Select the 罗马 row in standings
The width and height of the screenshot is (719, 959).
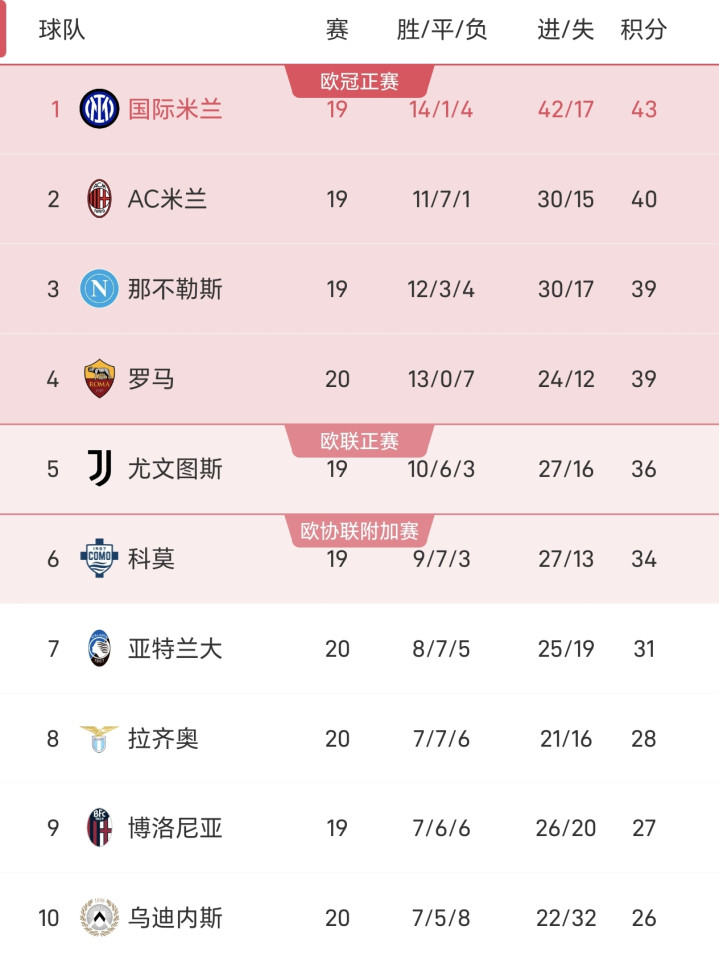coord(360,379)
